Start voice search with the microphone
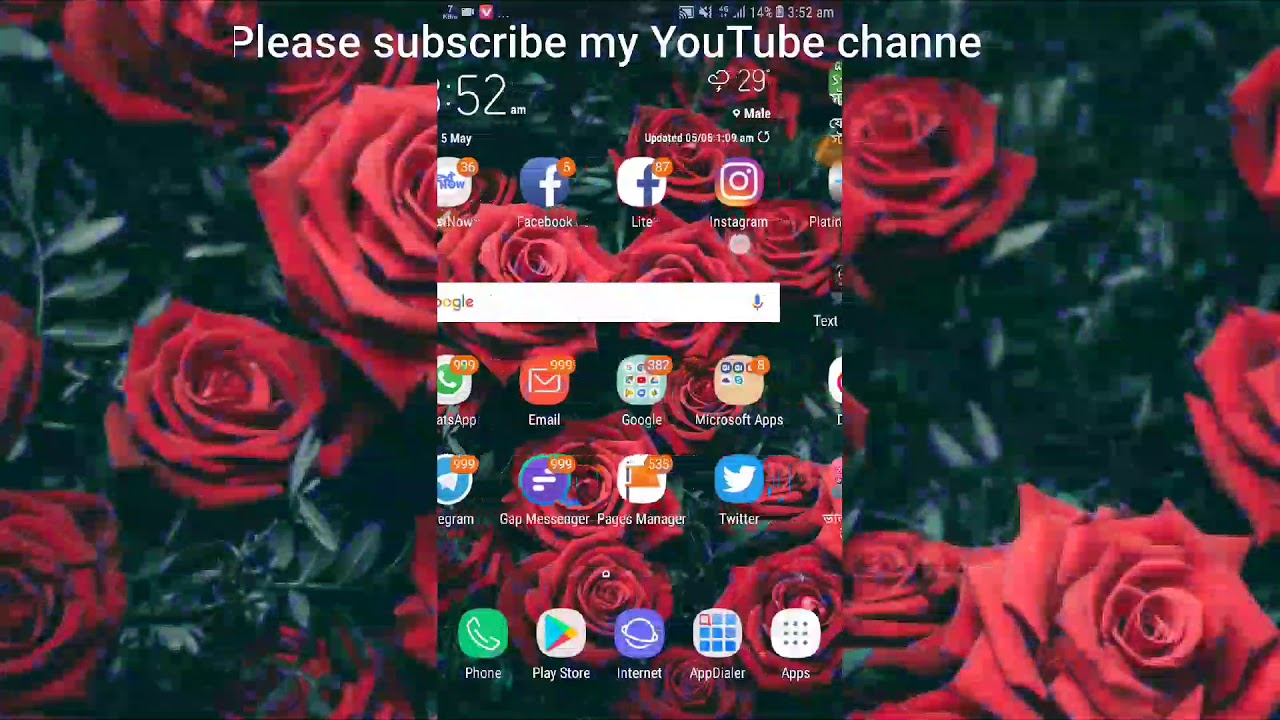Screen dimensions: 1280x720 point(757,302)
